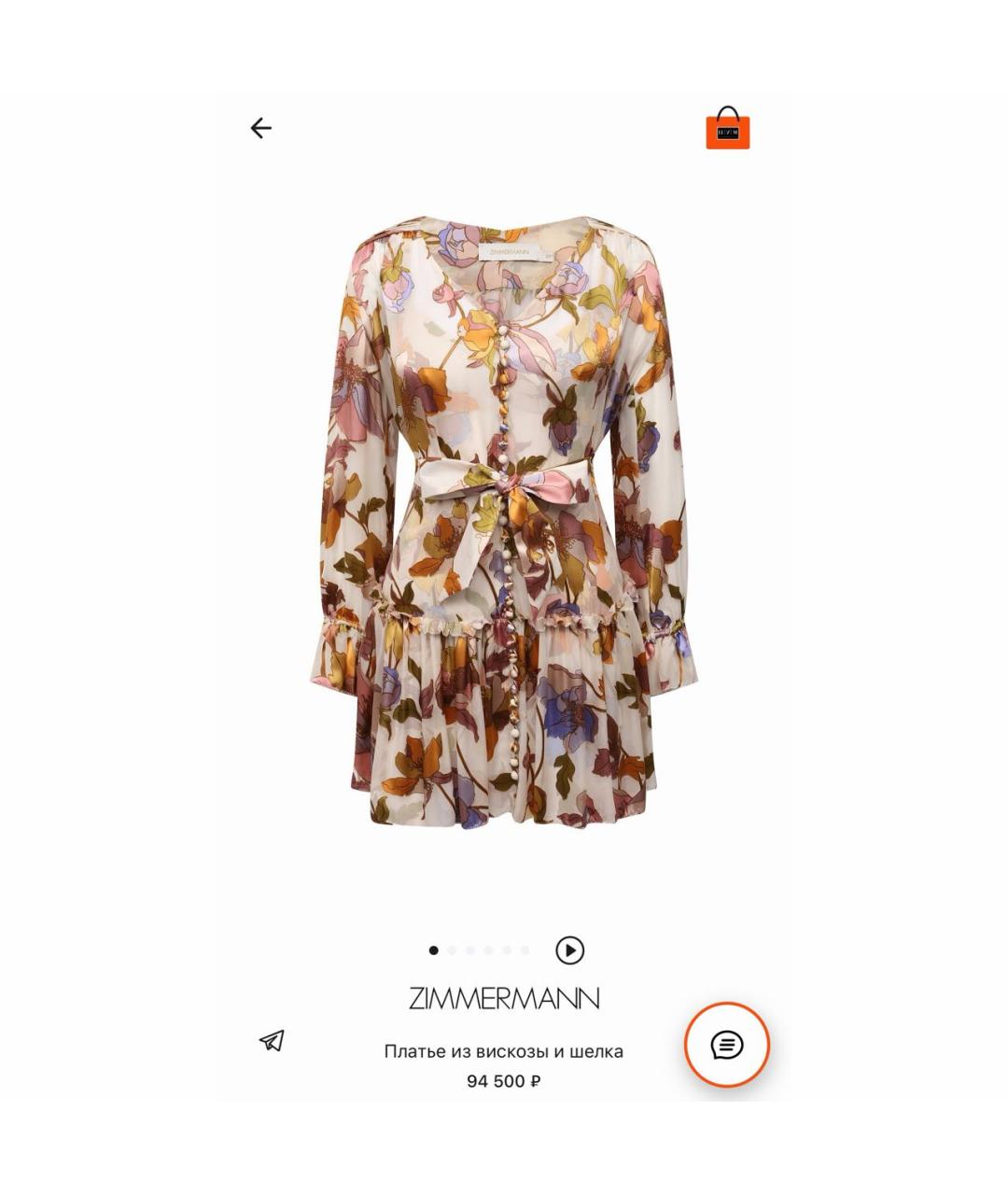Open the chat support bubble
Viewport: 1008px width, 1195px height.
pos(727,1045)
